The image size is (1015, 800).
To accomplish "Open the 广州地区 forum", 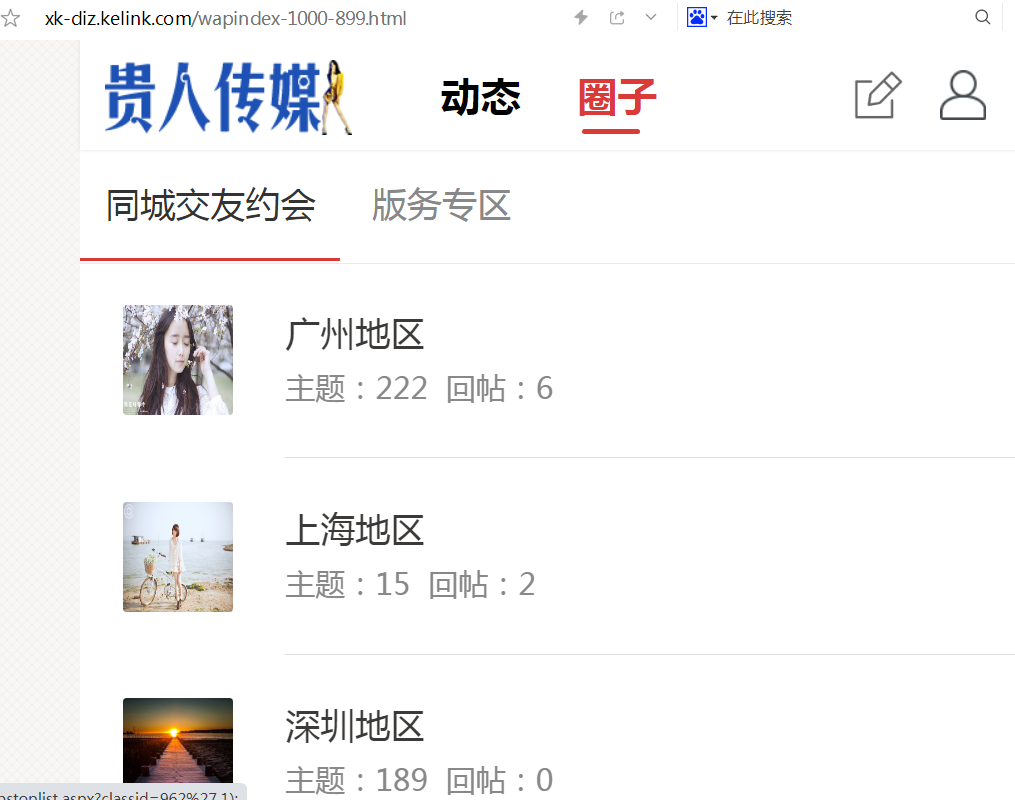I will coord(355,335).
